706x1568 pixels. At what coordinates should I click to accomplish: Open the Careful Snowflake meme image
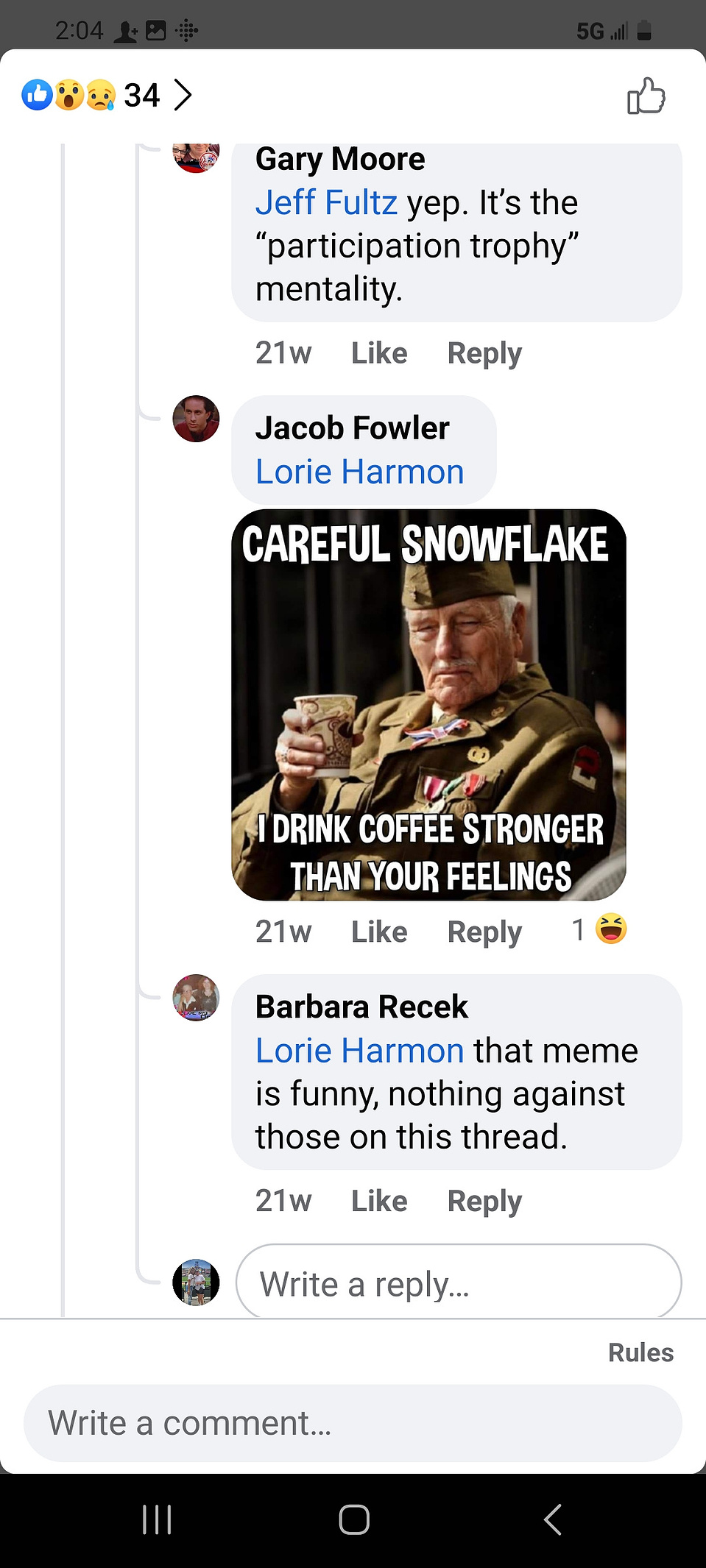click(428, 704)
